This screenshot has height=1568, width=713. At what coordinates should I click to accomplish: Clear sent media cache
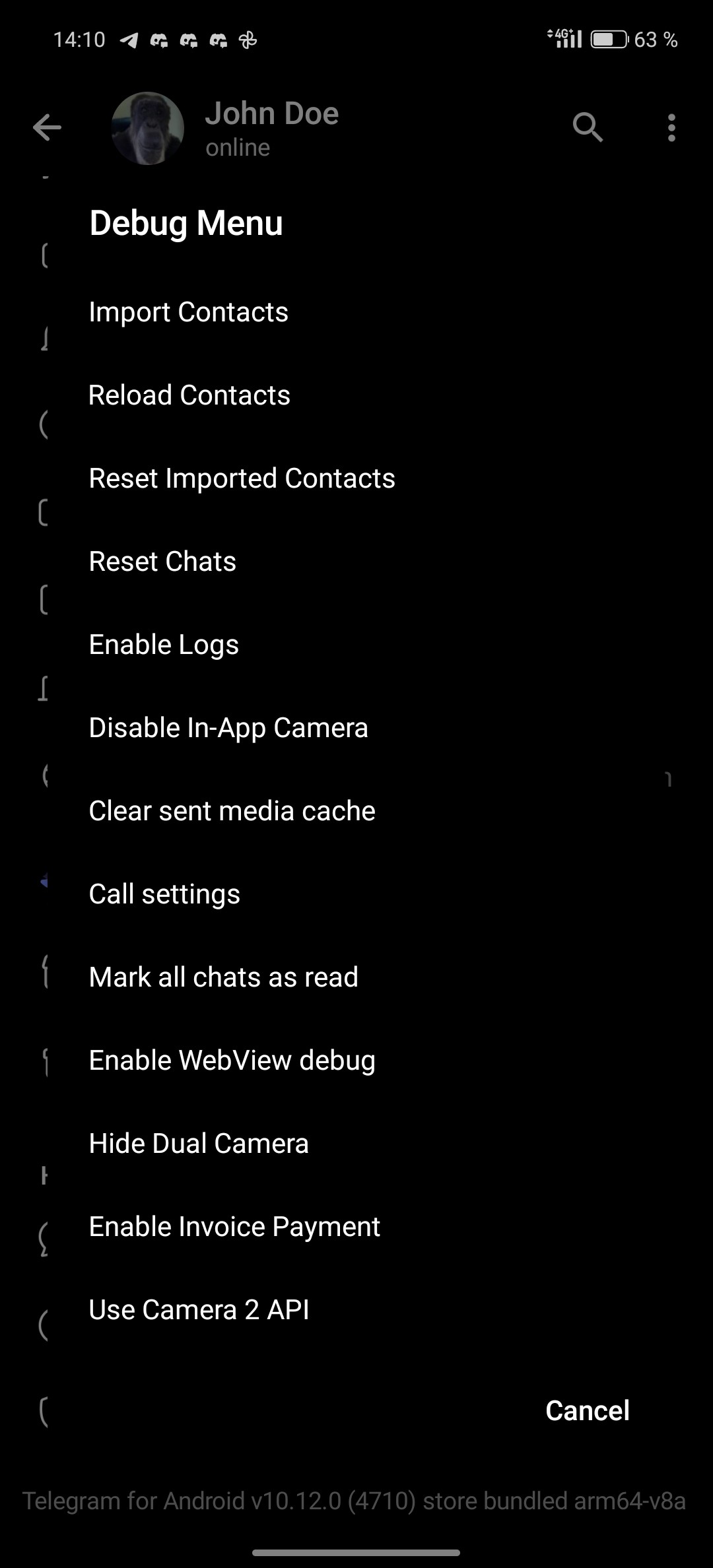coord(232,811)
